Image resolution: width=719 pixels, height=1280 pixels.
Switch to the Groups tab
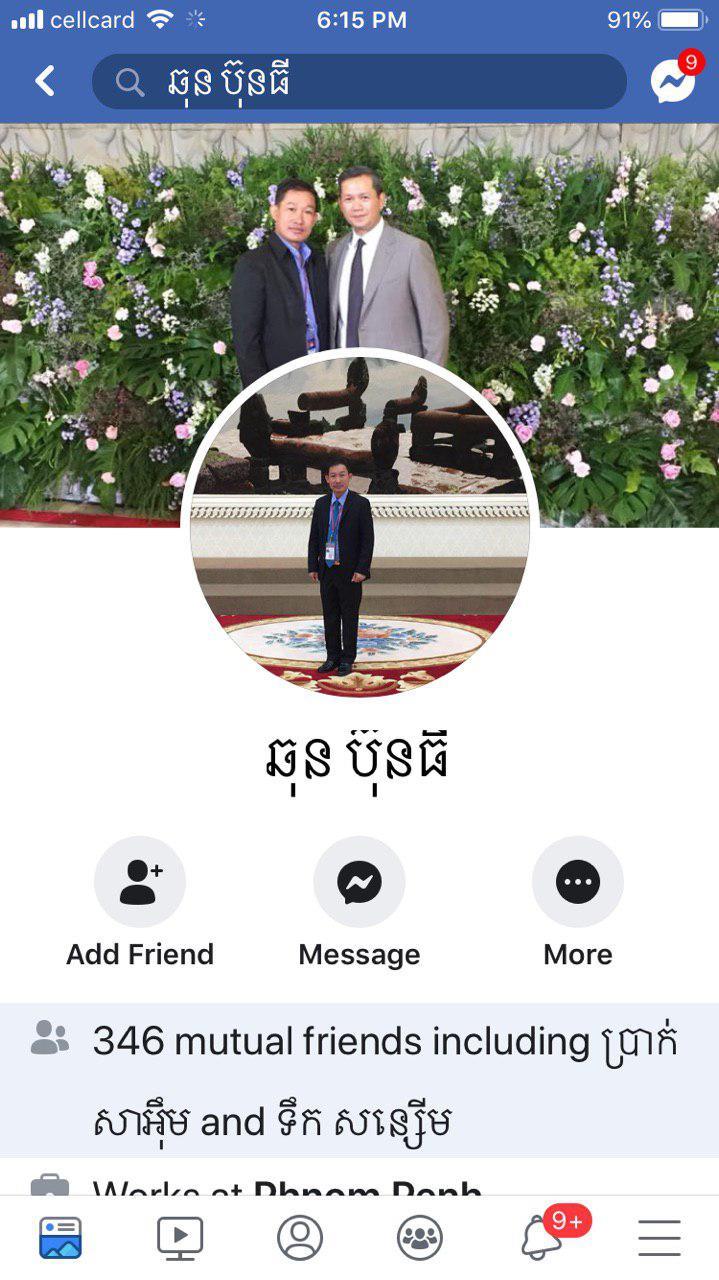[x=420, y=1238]
